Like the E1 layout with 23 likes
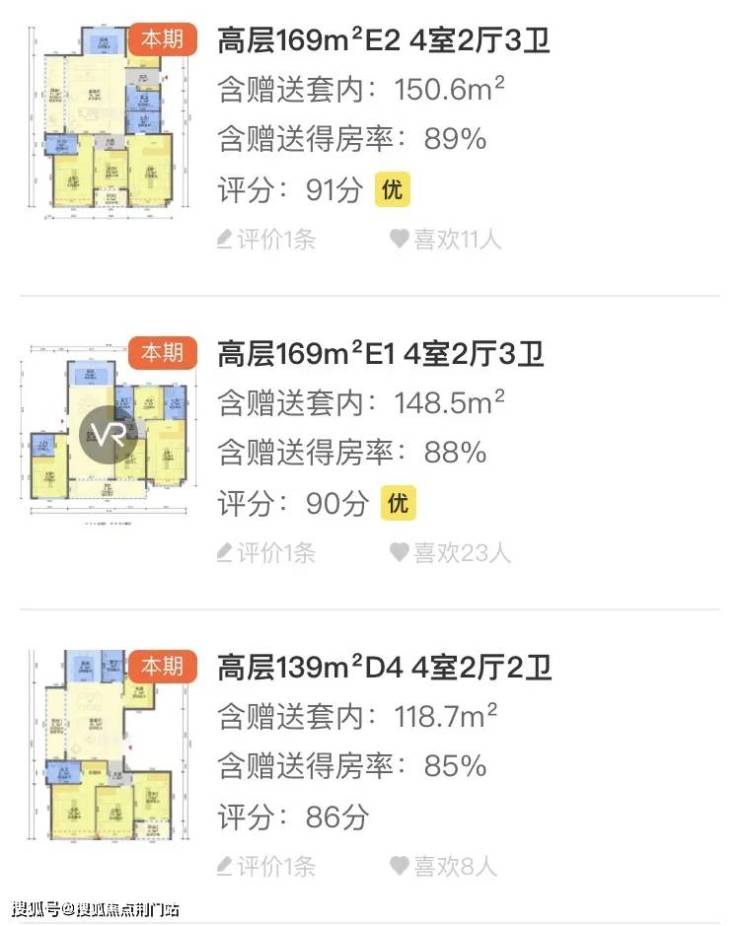740x926 pixels. click(x=449, y=552)
